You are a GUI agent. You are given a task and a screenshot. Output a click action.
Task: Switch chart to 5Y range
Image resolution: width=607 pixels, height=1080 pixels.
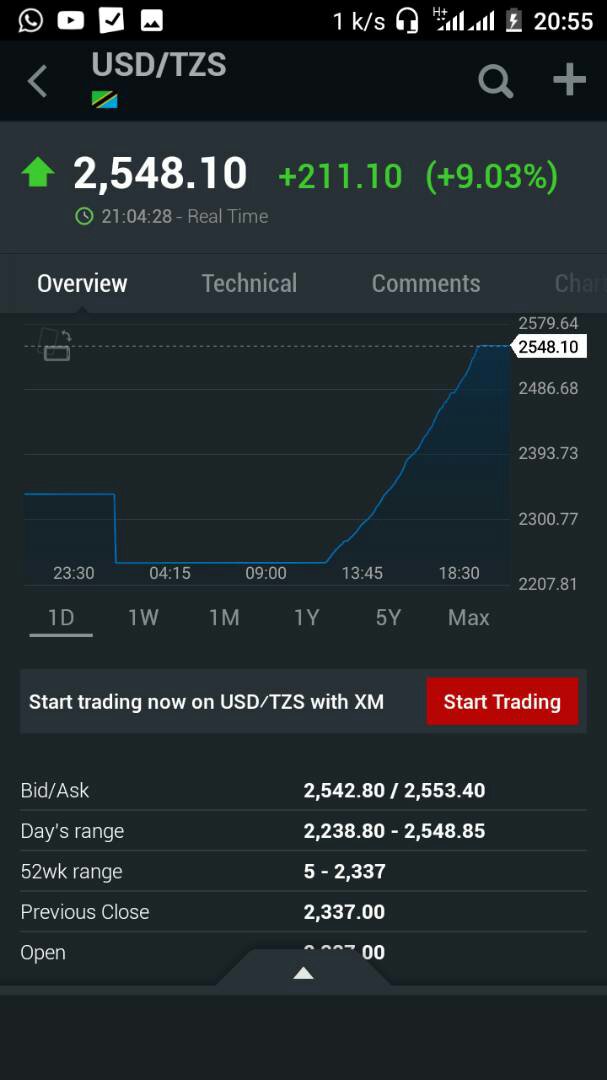pyautogui.click(x=388, y=618)
